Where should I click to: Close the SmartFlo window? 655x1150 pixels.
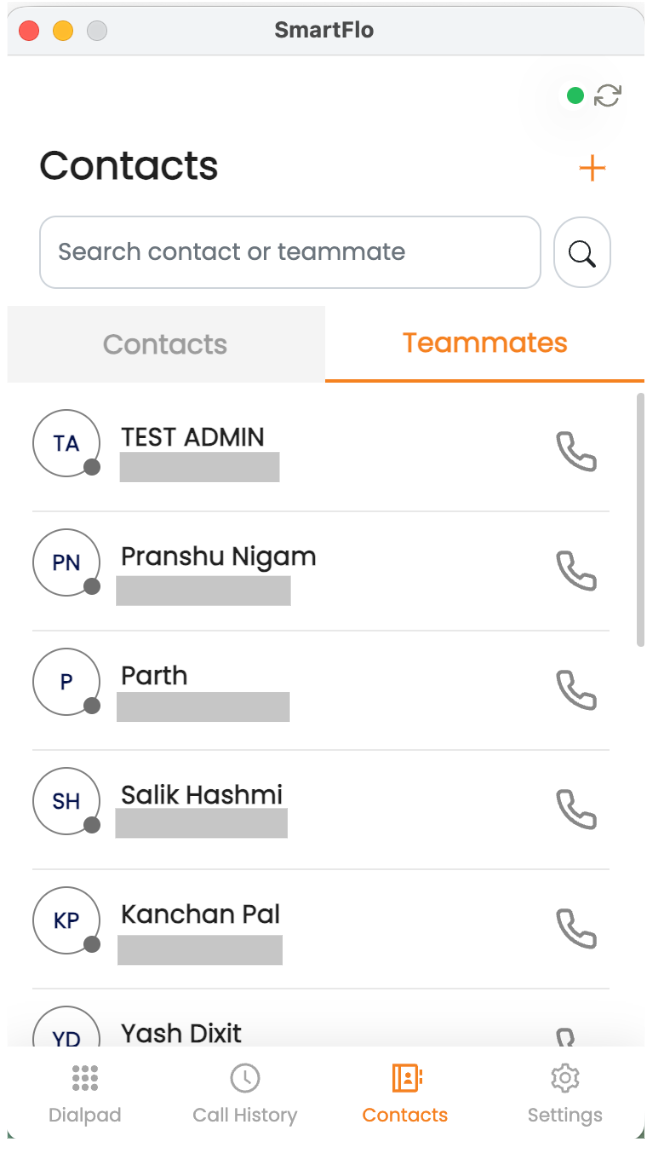(x=29, y=30)
